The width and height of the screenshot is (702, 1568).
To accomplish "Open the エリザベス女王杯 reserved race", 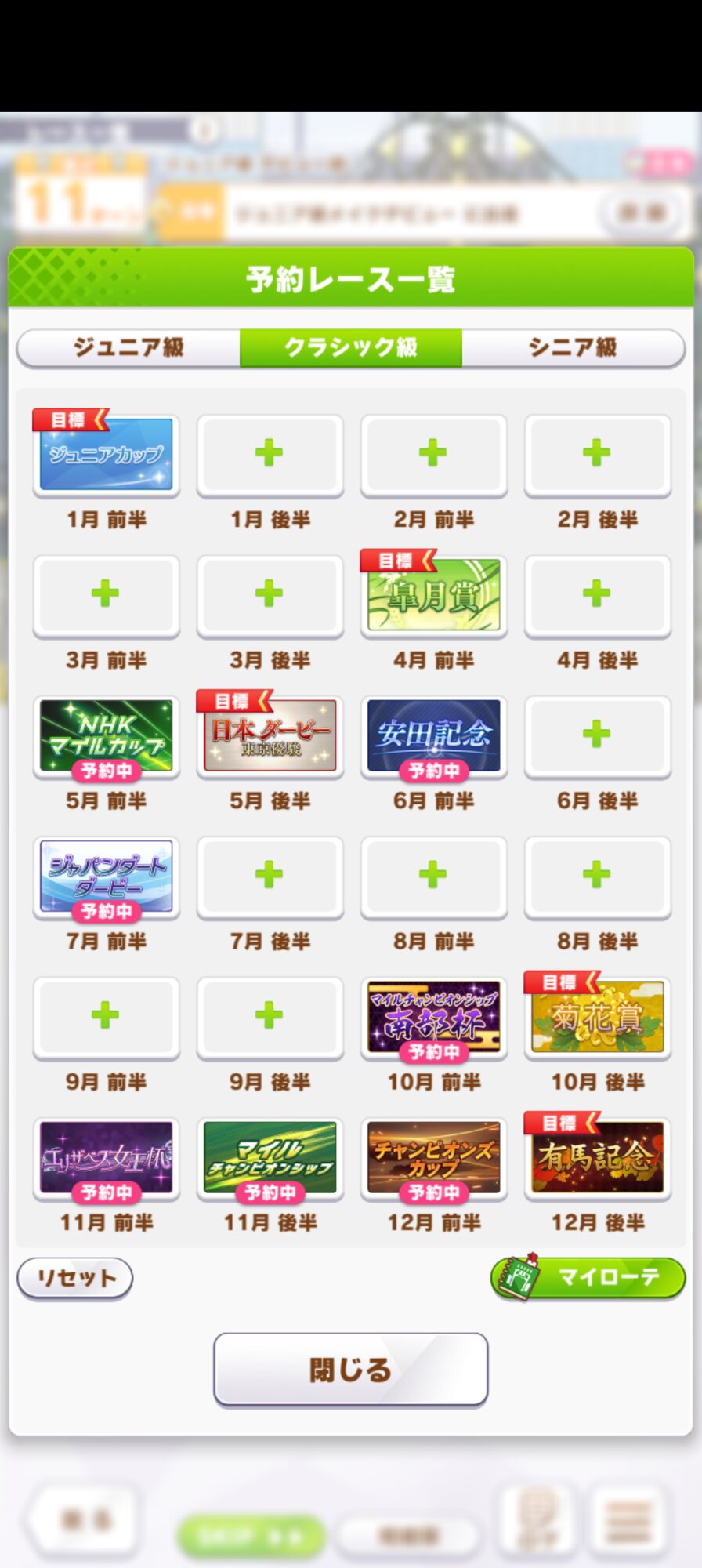I will tap(107, 1158).
